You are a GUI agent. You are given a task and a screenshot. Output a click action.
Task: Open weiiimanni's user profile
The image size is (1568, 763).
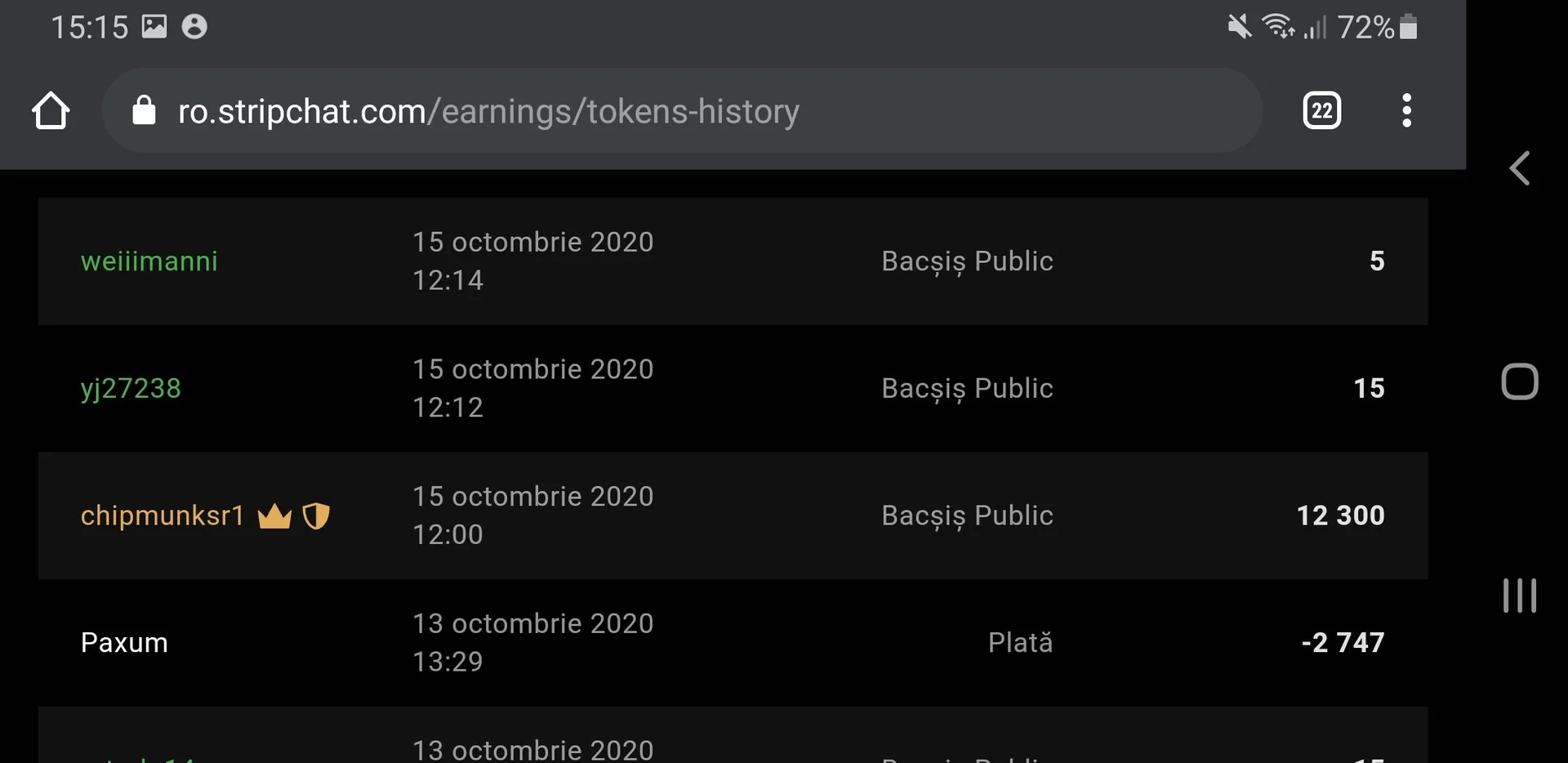149,261
